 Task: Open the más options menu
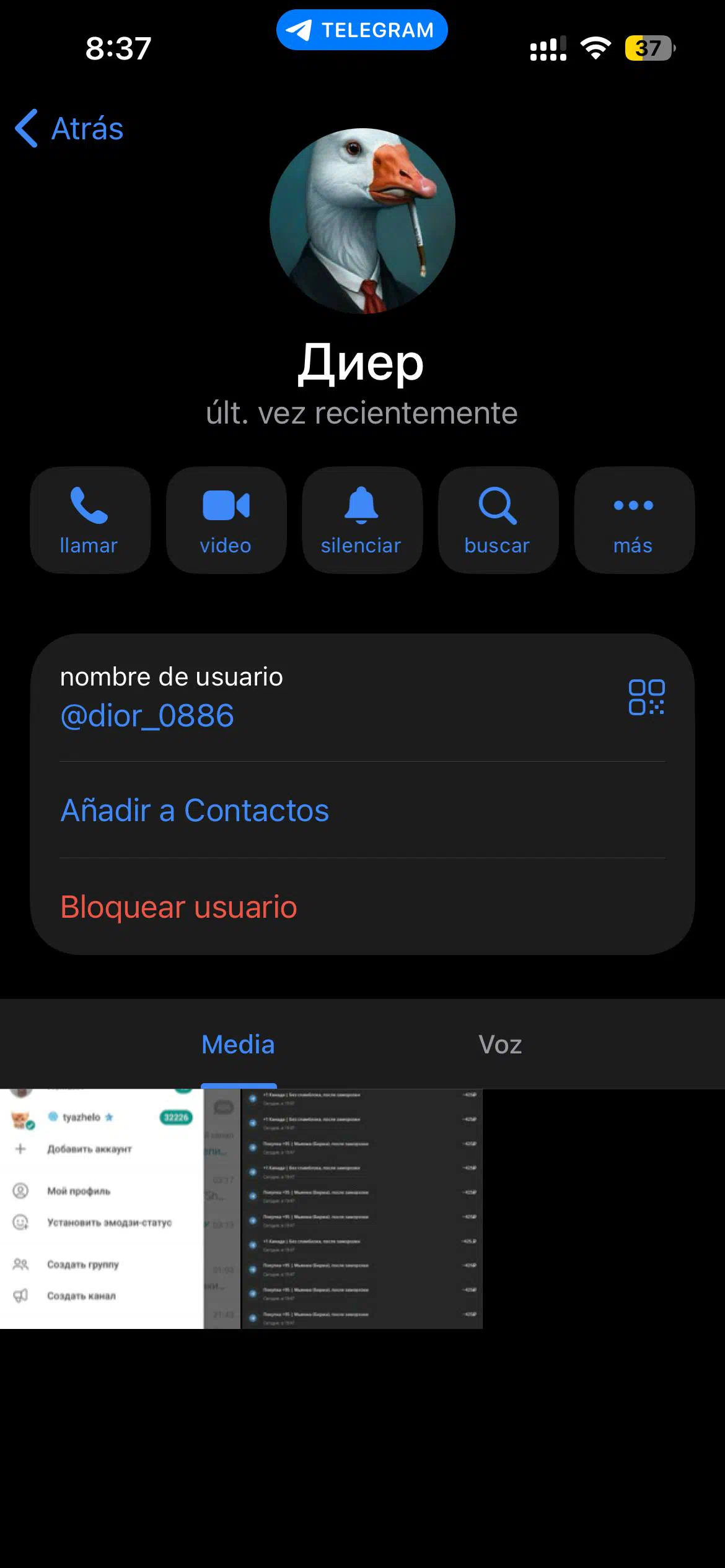pyautogui.click(x=634, y=520)
